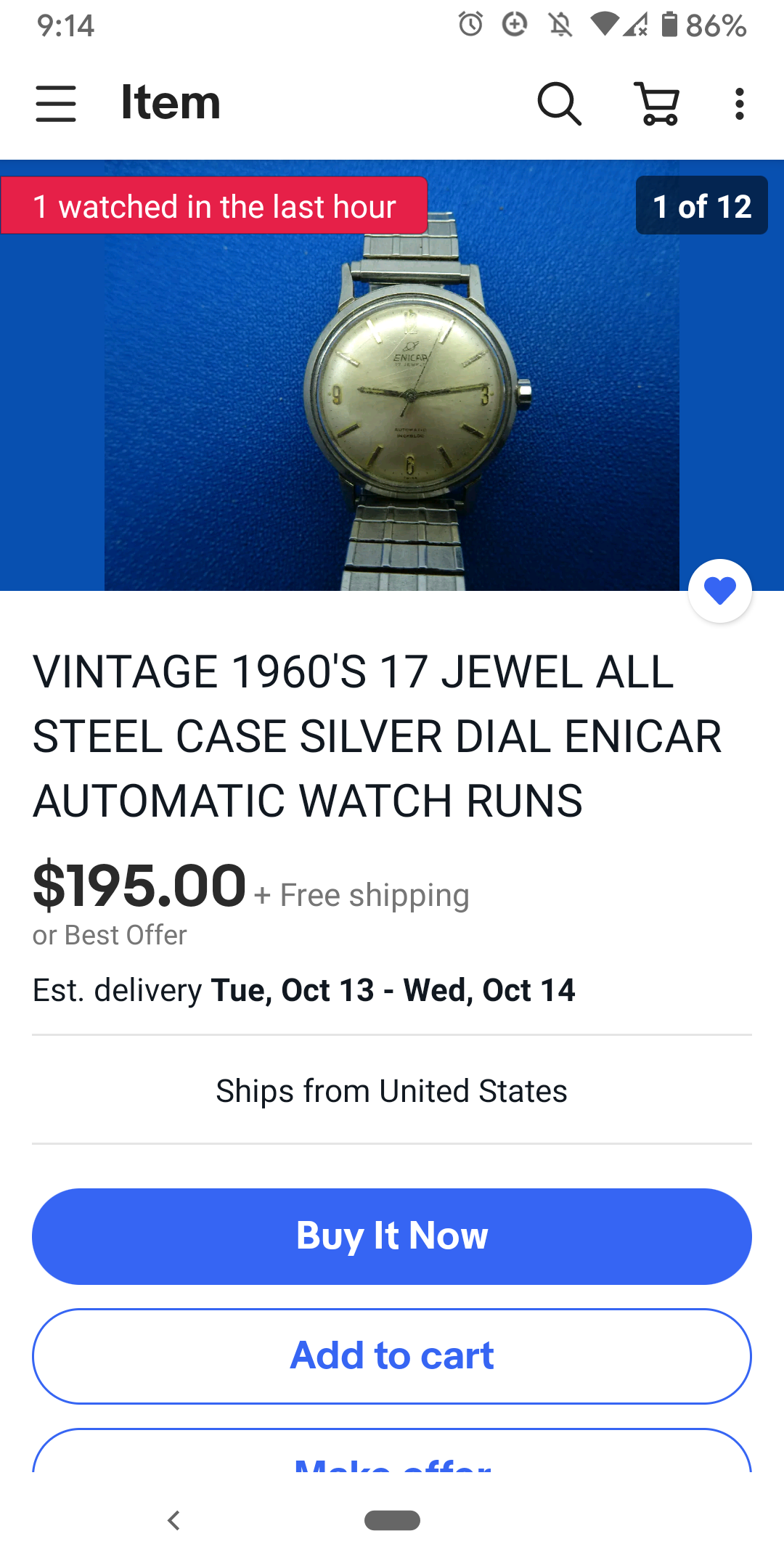Tap Buy It Now
Viewport: 784px width, 1568px height.
(x=392, y=1236)
